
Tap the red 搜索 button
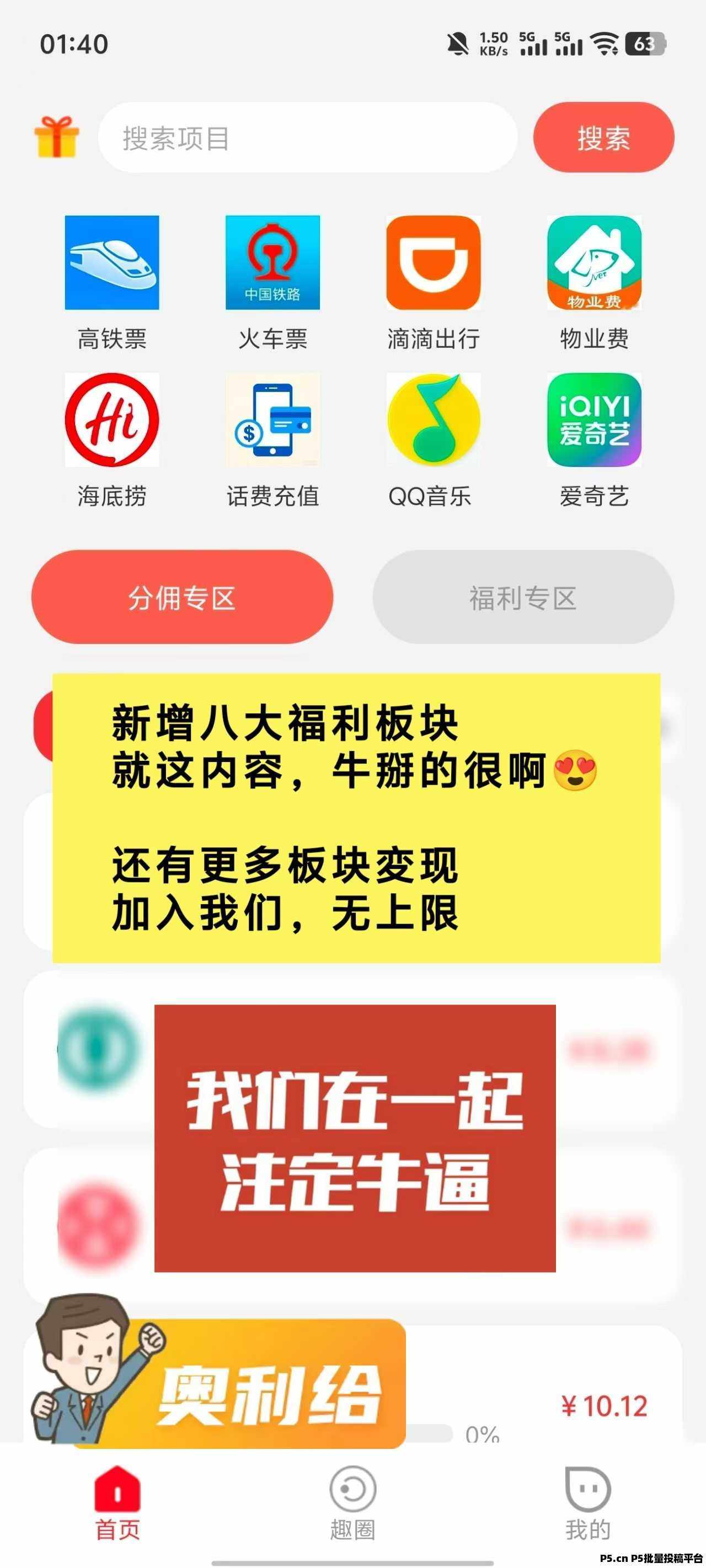click(603, 138)
